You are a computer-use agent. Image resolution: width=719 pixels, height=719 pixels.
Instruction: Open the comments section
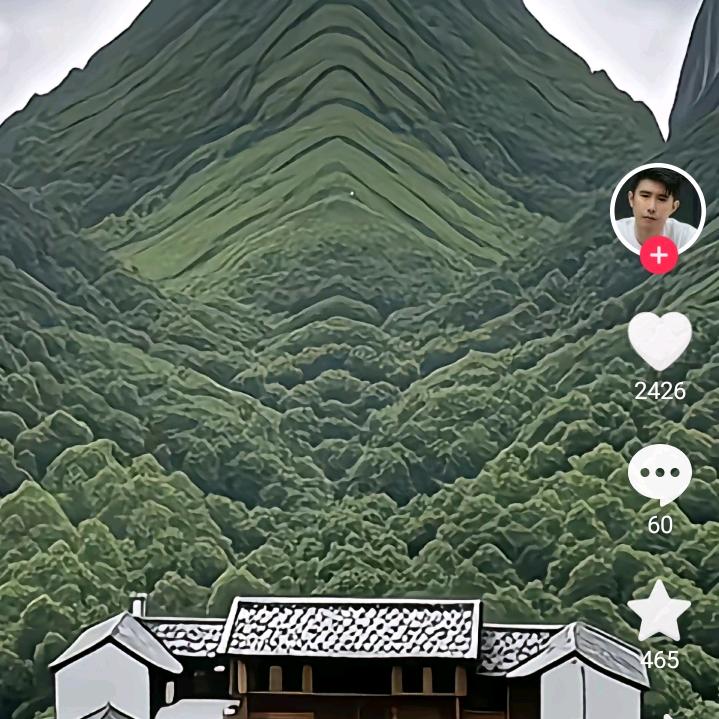click(659, 473)
